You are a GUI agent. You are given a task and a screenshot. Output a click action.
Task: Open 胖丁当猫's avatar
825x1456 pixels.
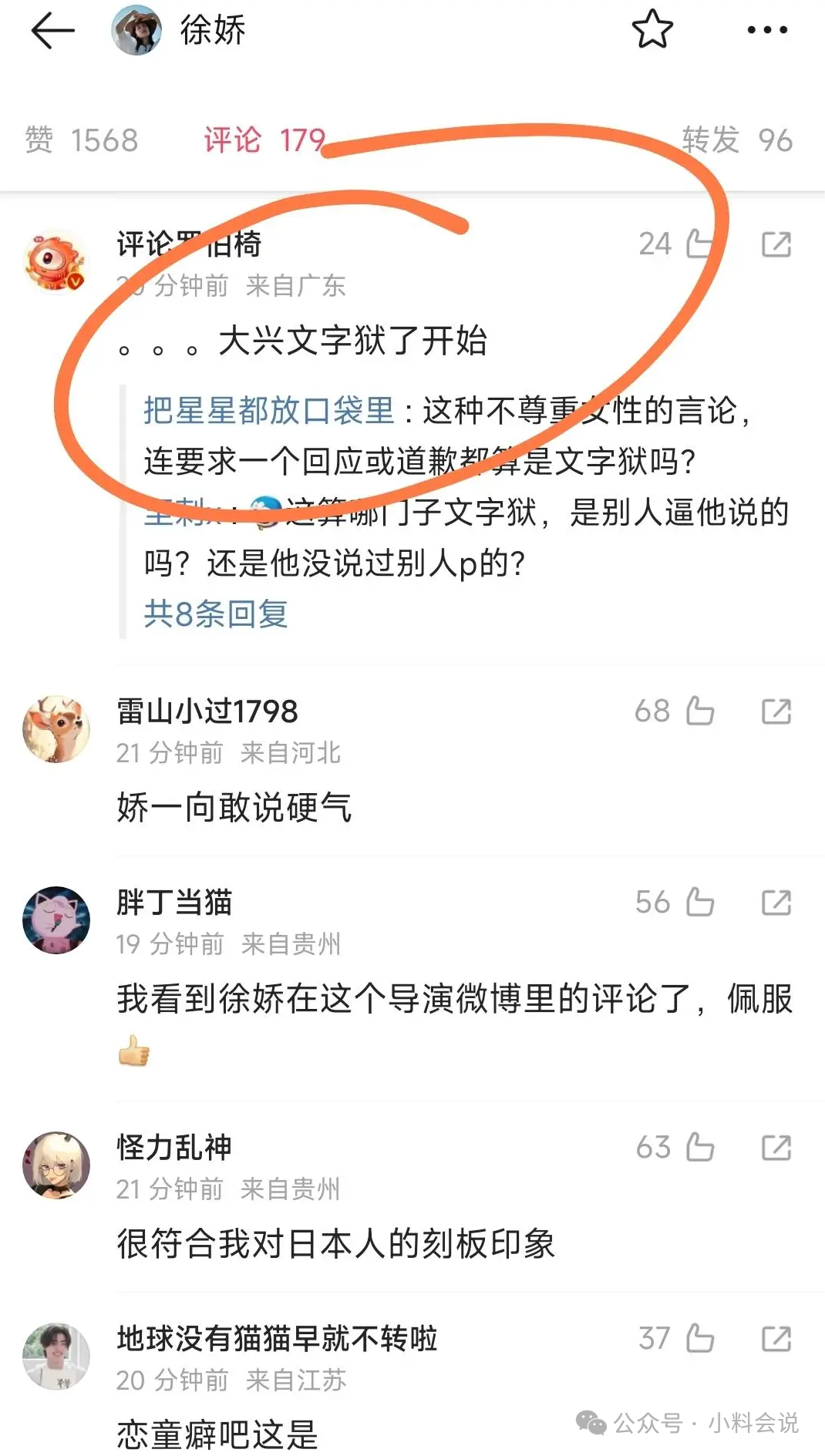click(x=56, y=920)
